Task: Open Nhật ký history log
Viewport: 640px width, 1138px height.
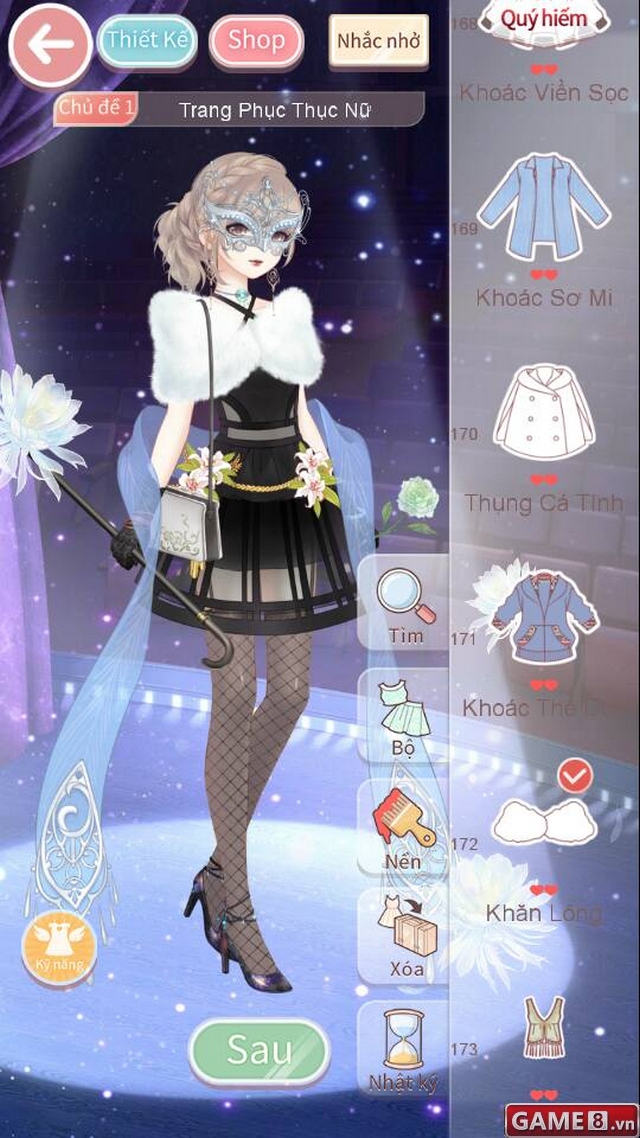Action: point(403,1048)
